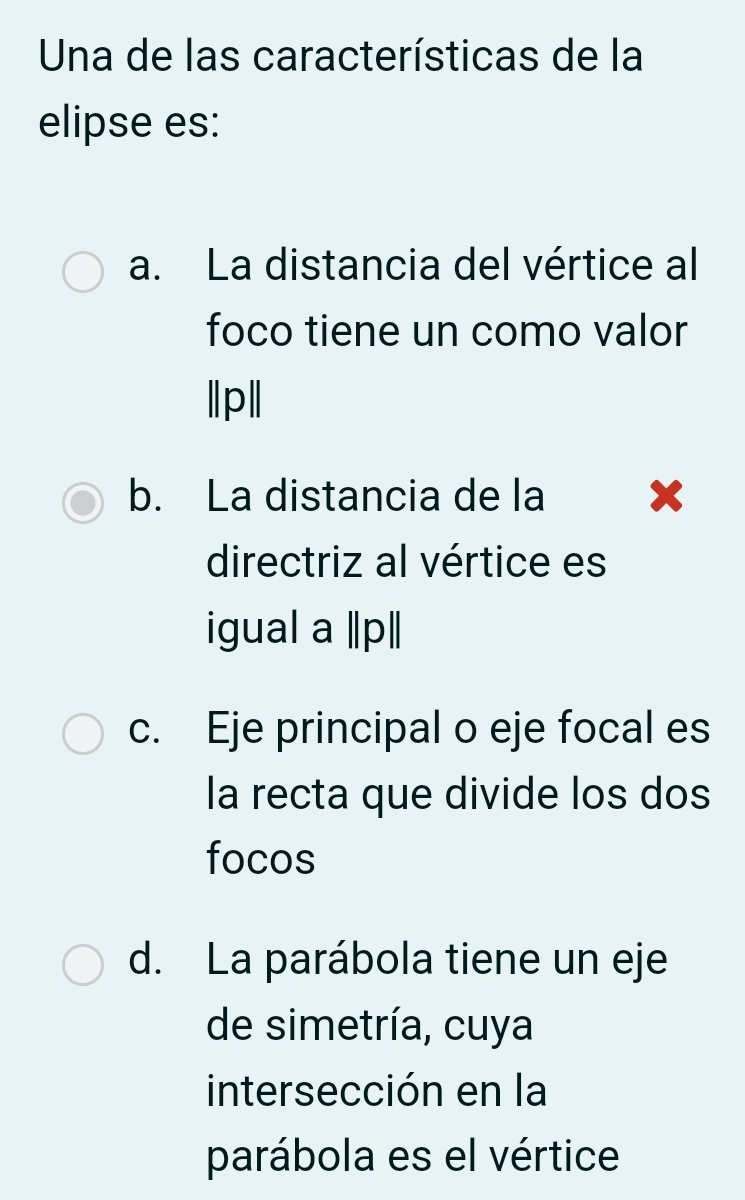Image resolution: width=745 pixels, height=1200 pixels.
Task: Select option b about directriz al vértice
Action: (x=83, y=503)
